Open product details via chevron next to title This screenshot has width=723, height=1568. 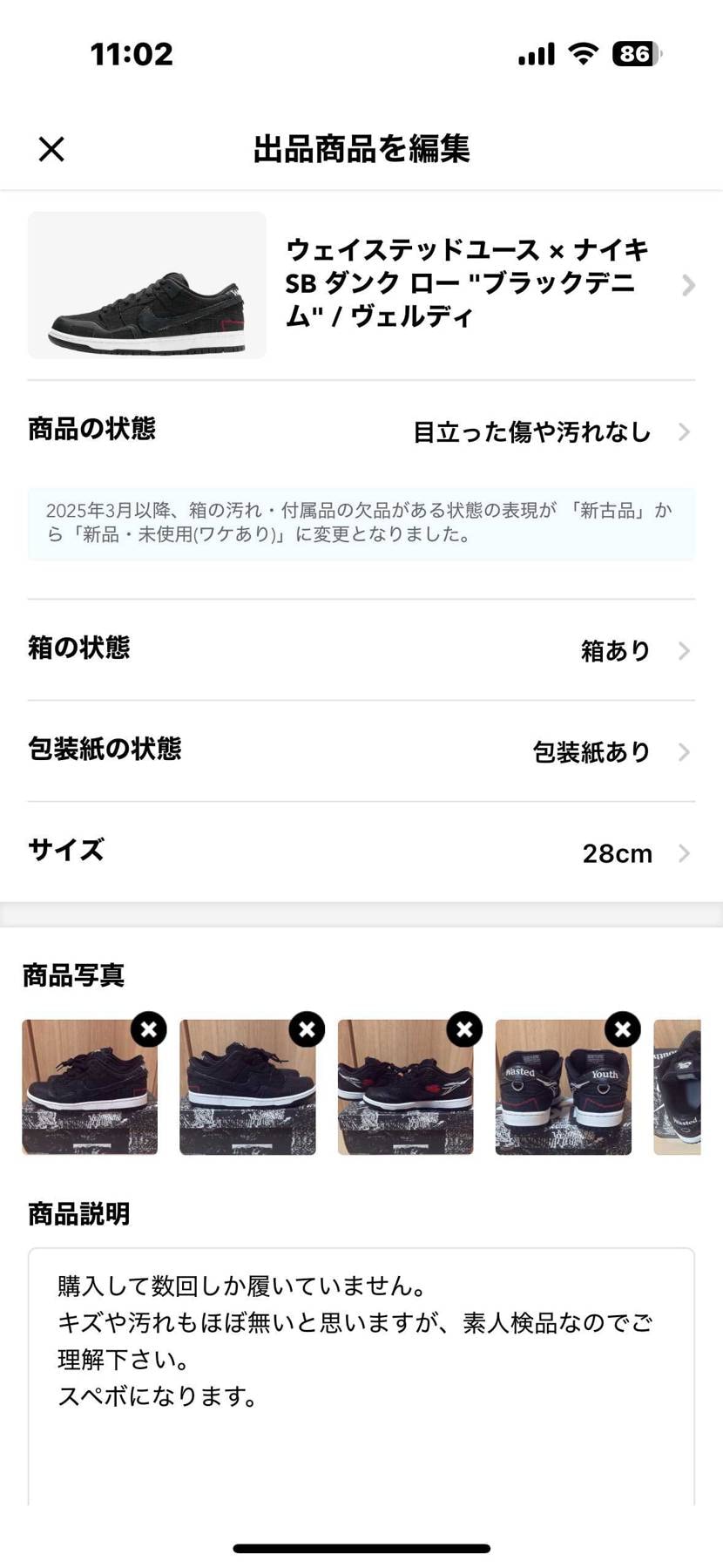coord(689,284)
